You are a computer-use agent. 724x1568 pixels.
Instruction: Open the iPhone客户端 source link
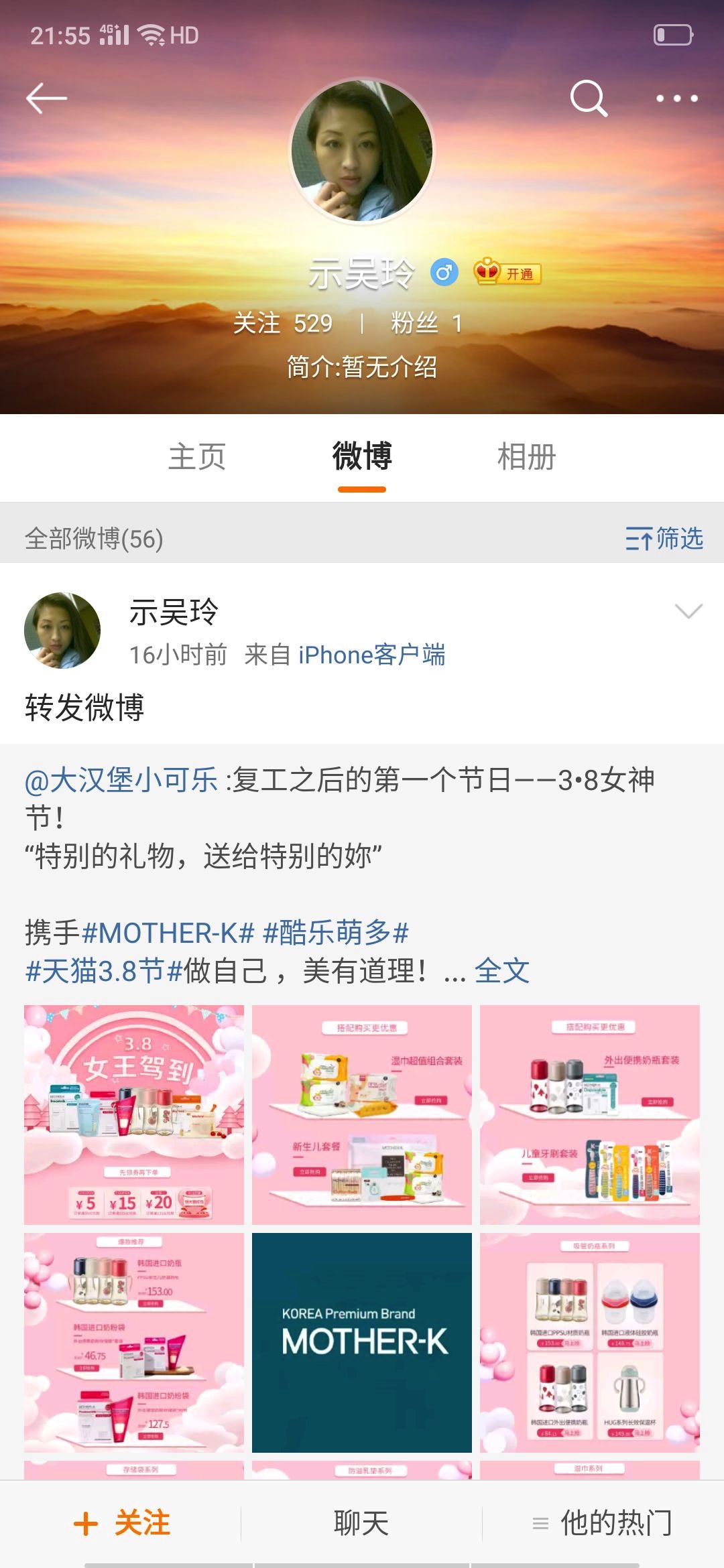(371, 655)
